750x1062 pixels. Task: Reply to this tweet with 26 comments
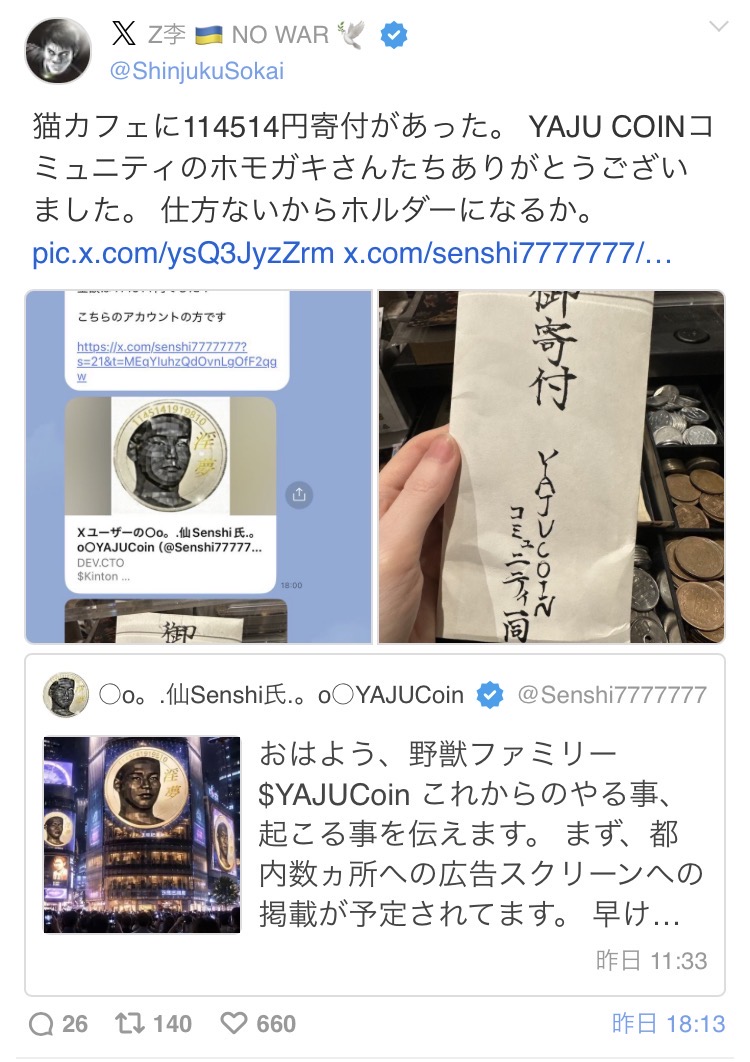pyautogui.click(x=59, y=1023)
